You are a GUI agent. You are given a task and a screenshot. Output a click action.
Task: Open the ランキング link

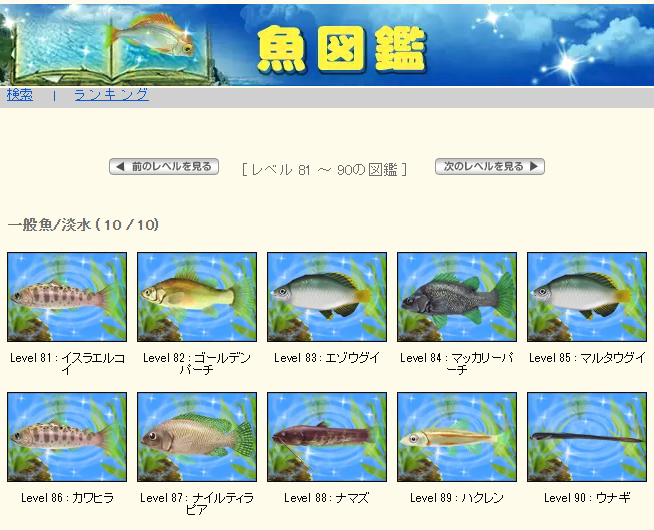[111, 95]
